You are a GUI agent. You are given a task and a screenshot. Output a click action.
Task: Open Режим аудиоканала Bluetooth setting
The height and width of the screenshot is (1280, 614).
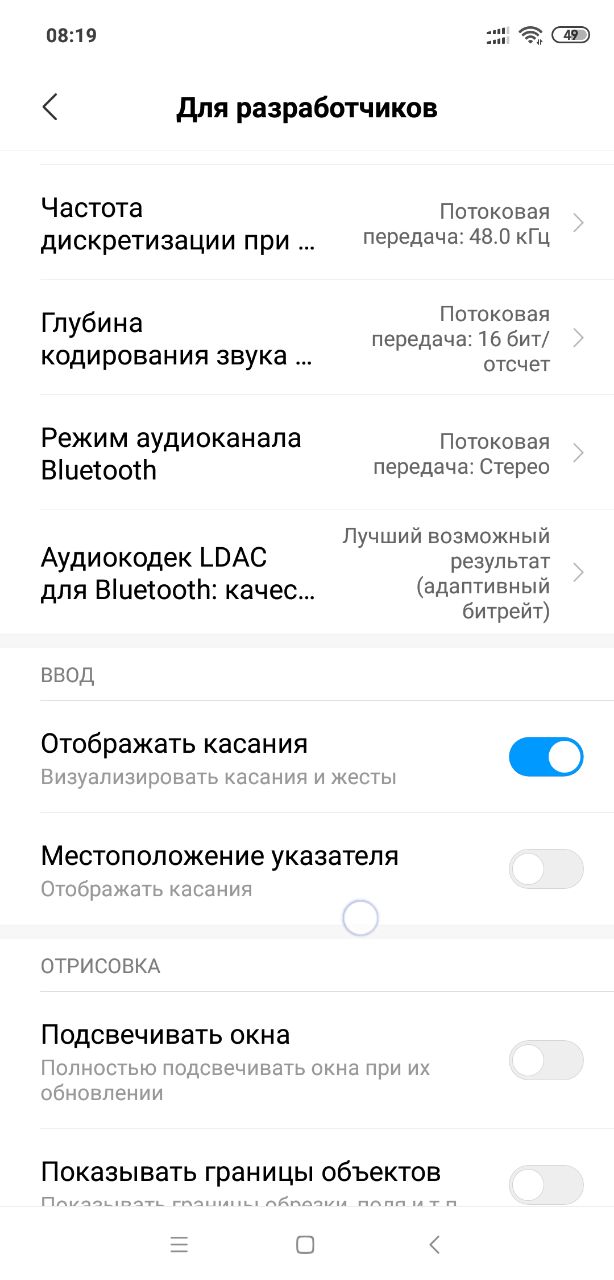tap(307, 453)
